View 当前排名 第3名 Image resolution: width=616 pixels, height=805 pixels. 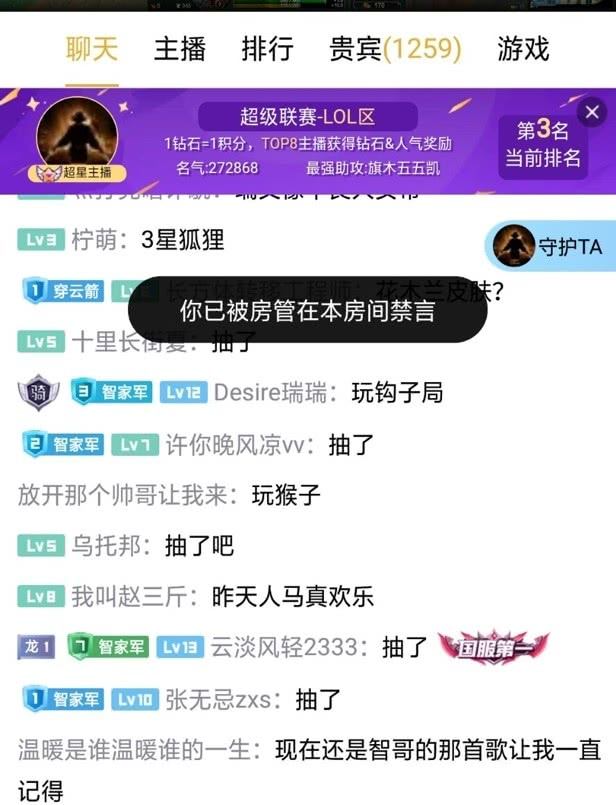point(542,143)
